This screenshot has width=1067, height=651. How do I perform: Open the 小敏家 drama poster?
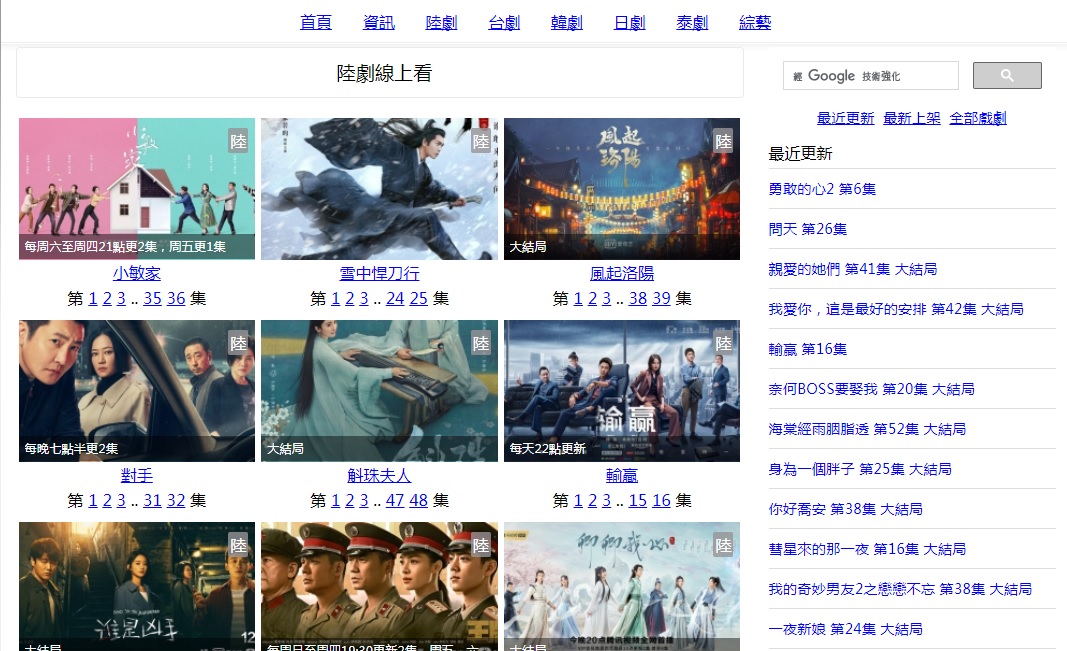pos(137,189)
